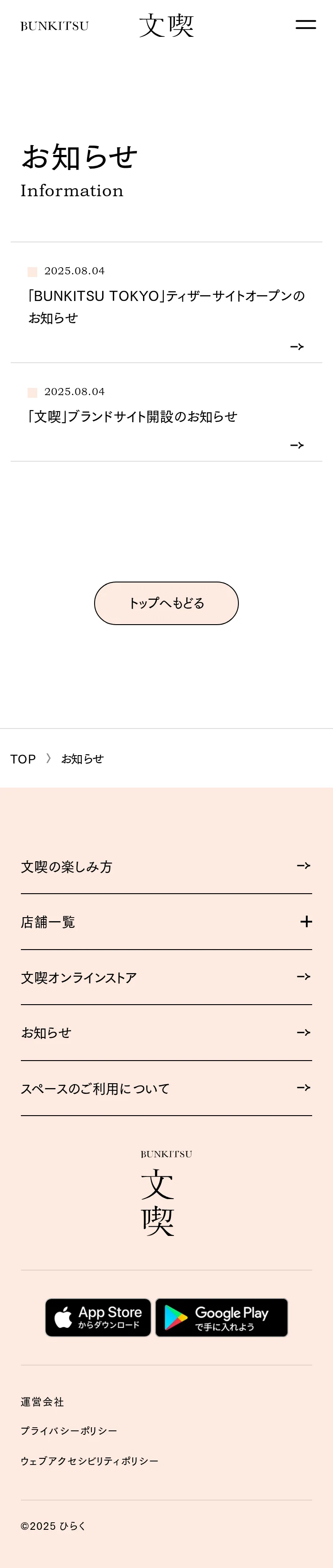The height and width of the screenshot is (1568, 333).
Task: Expand the 店舗一覧 list
Action: (x=166, y=922)
